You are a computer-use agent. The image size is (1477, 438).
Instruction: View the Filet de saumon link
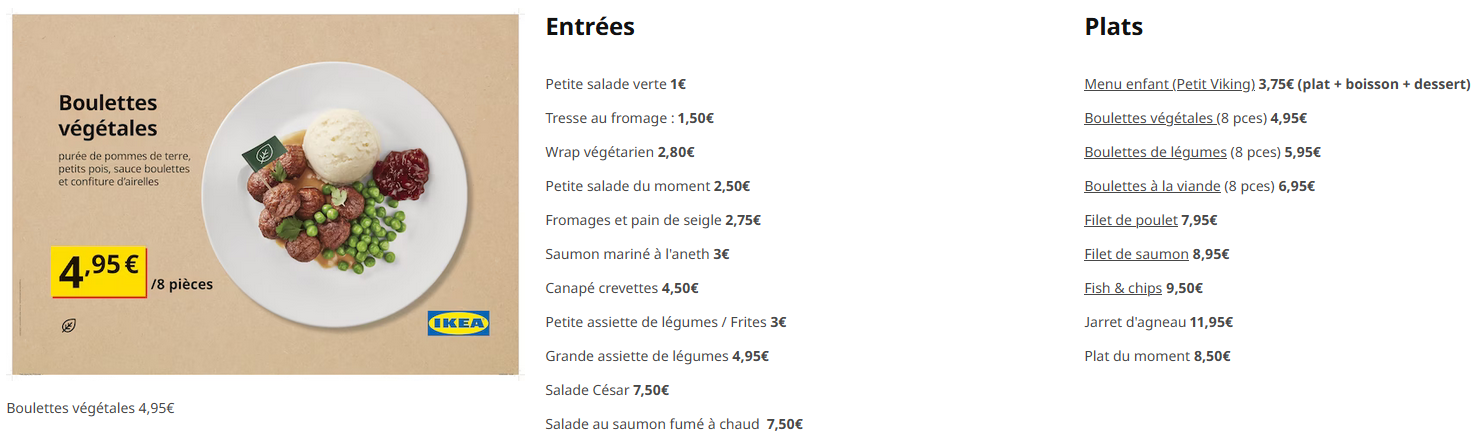(x=1136, y=254)
